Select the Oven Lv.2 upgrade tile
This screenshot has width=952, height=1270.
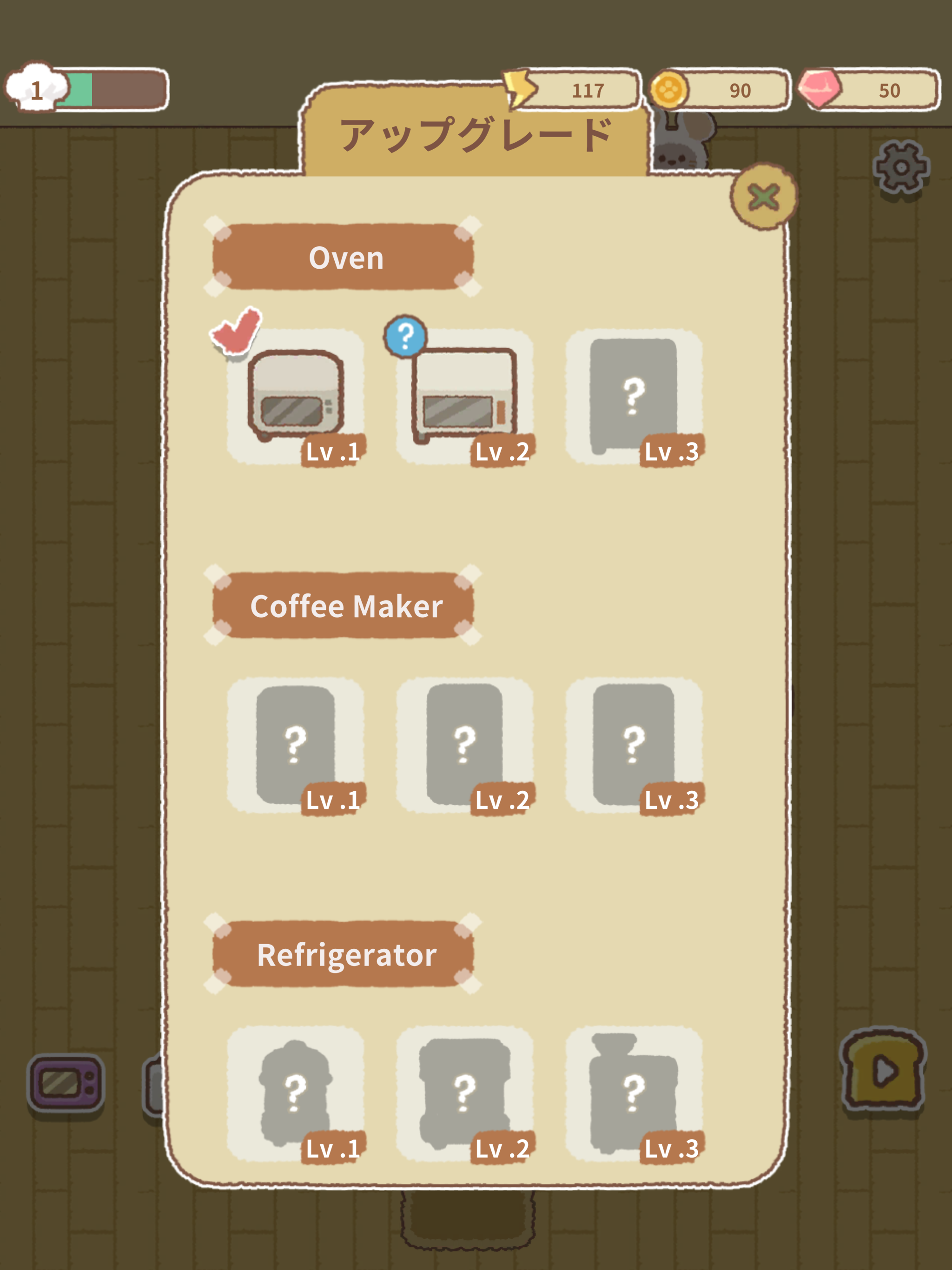(x=464, y=396)
